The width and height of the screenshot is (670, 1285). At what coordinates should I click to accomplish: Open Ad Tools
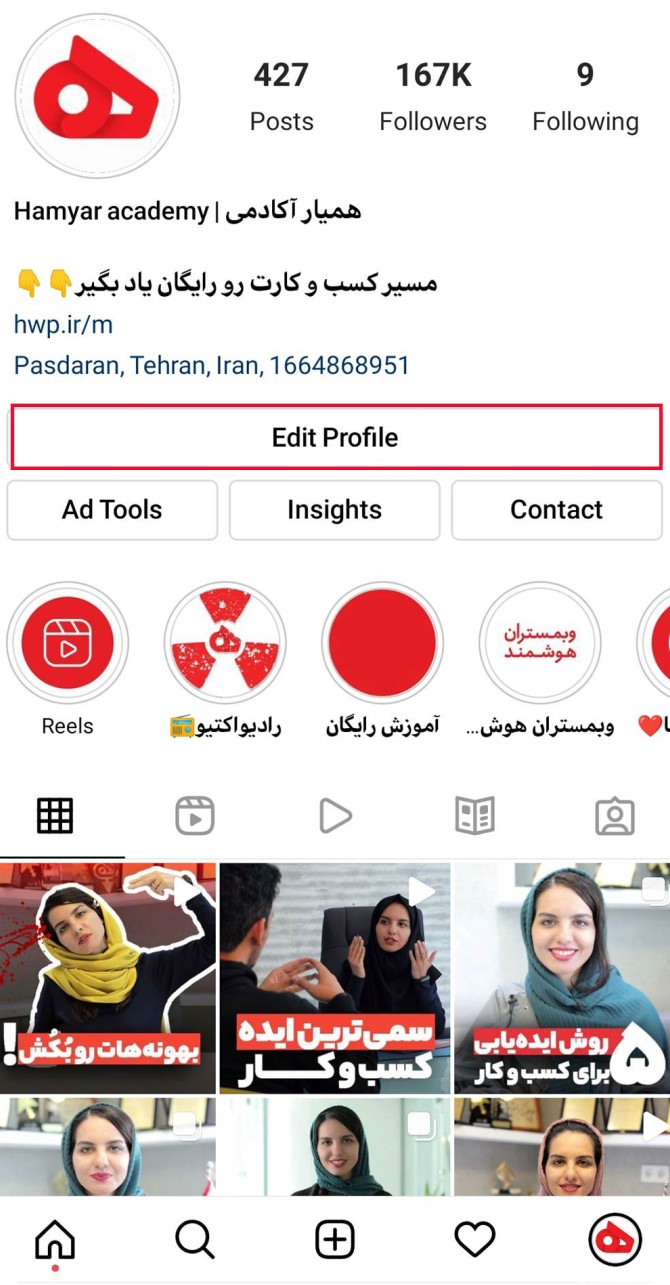coord(112,510)
